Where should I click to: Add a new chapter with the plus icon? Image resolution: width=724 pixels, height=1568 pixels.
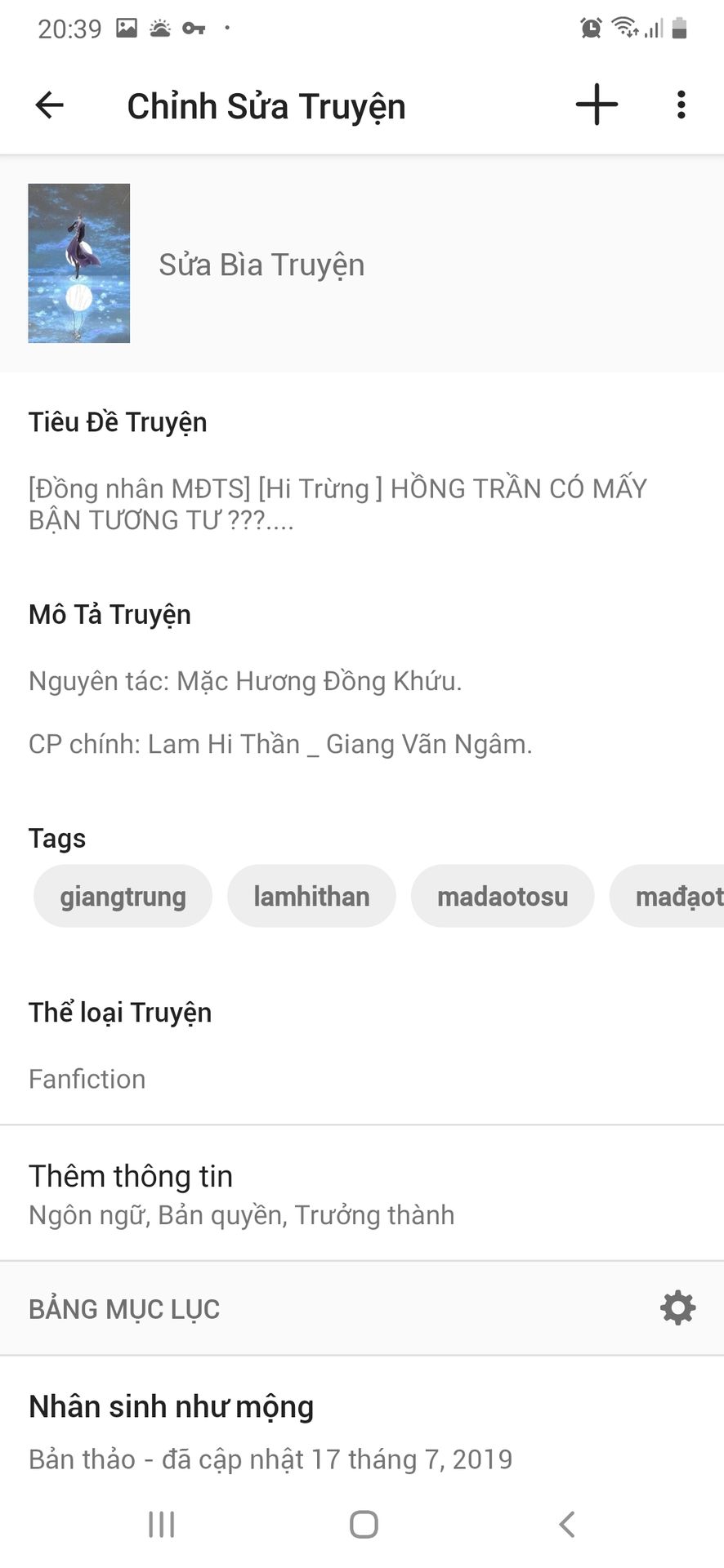[x=597, y=105]
